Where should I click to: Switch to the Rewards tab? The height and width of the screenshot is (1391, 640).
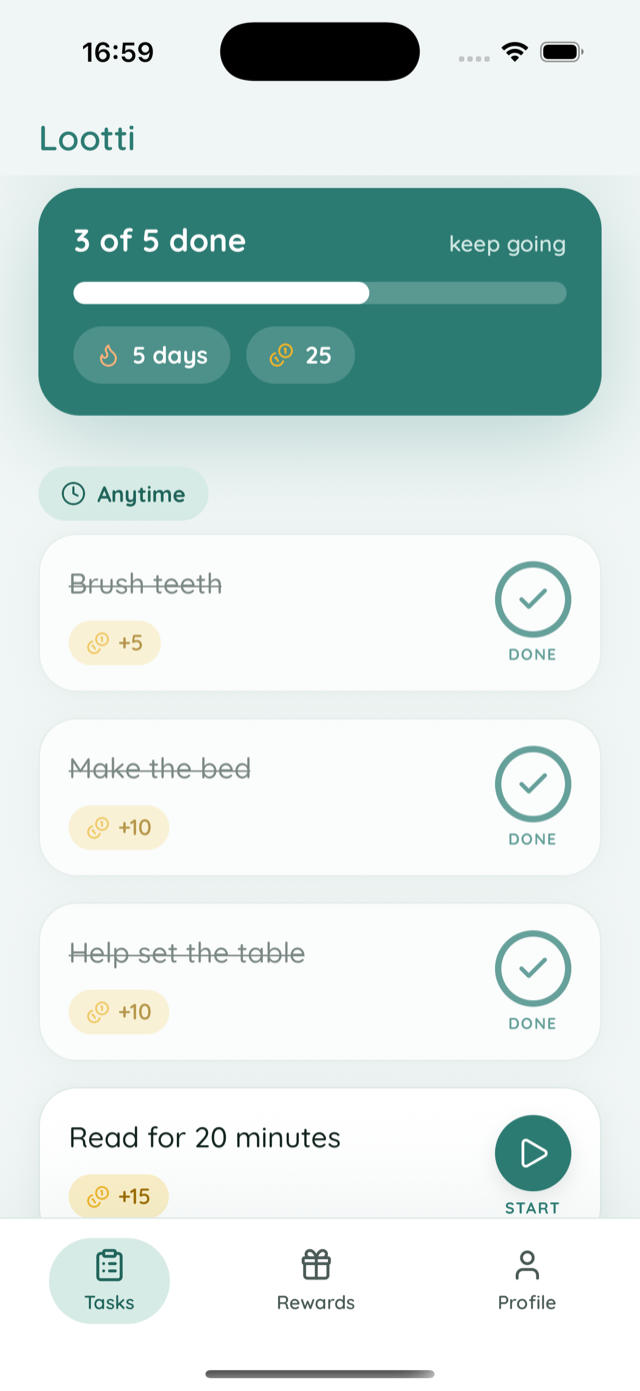[316, 1280]
